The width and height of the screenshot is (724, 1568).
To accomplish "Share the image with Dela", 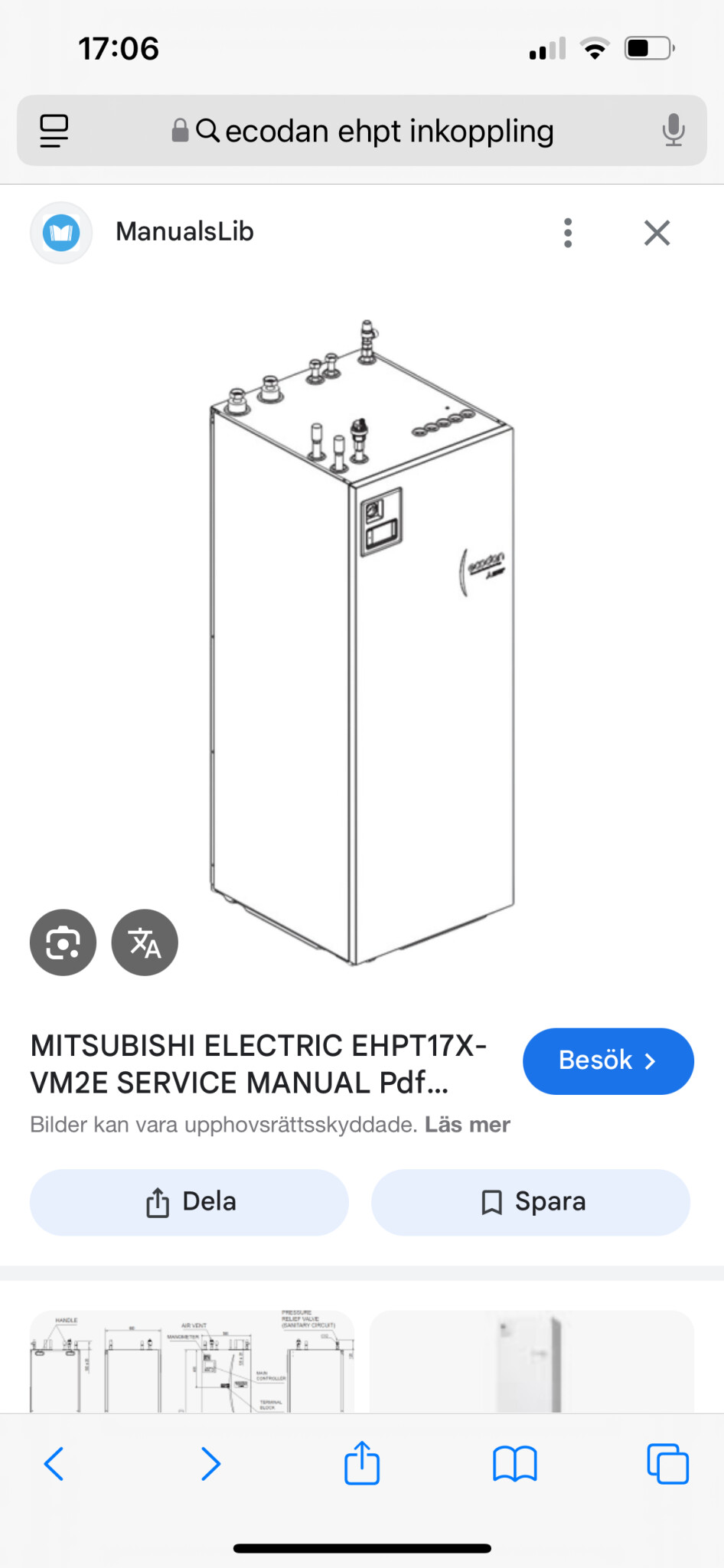I will pos(189,1202).
